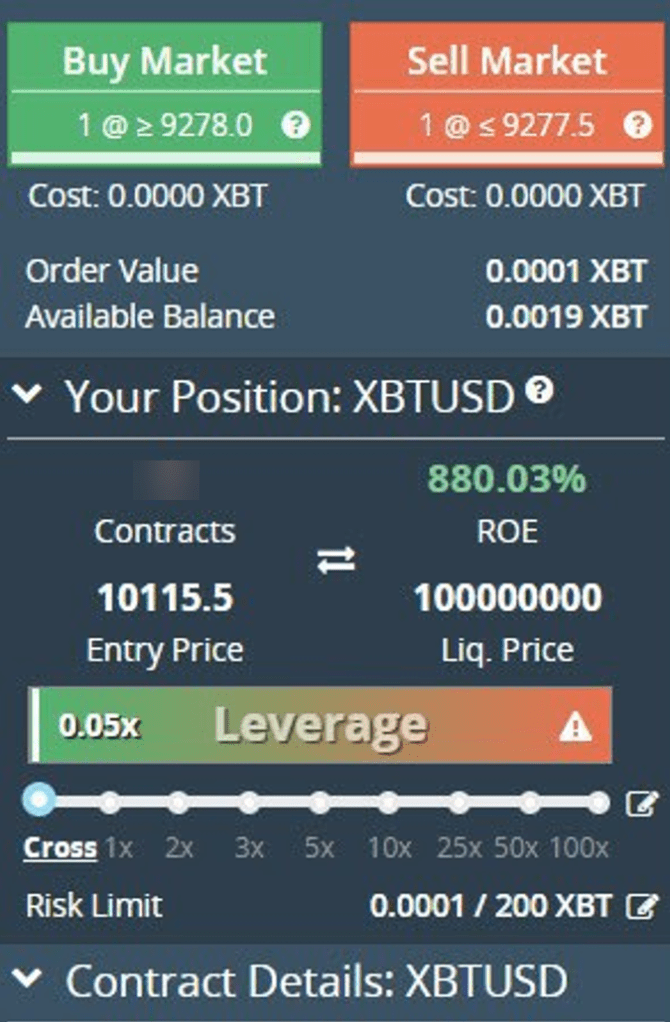Open help icon beside Your Position: XBTUSD
This screenshot has width=670, height=1022.
tap(539, 392)
